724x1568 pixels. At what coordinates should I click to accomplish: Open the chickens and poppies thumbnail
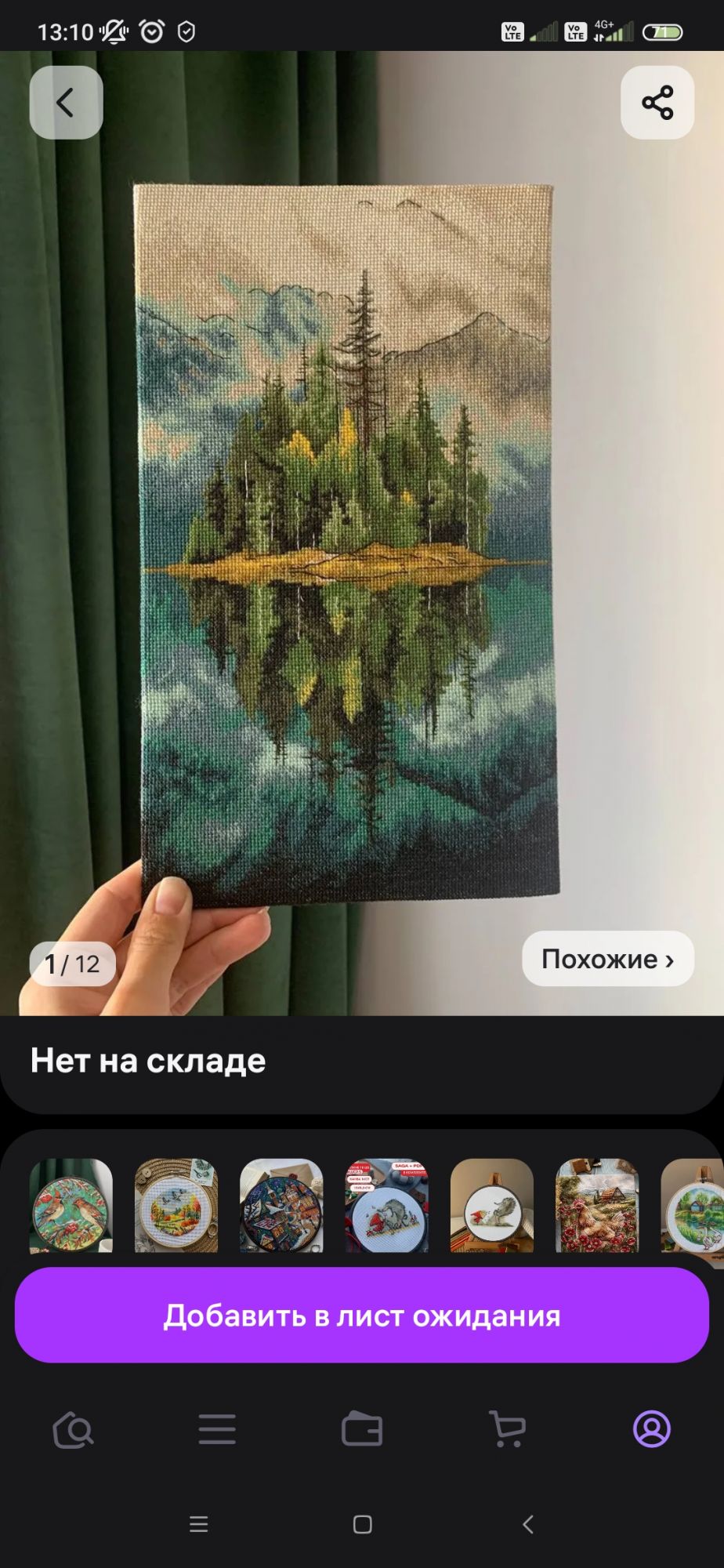click(x=597, y=1205)
